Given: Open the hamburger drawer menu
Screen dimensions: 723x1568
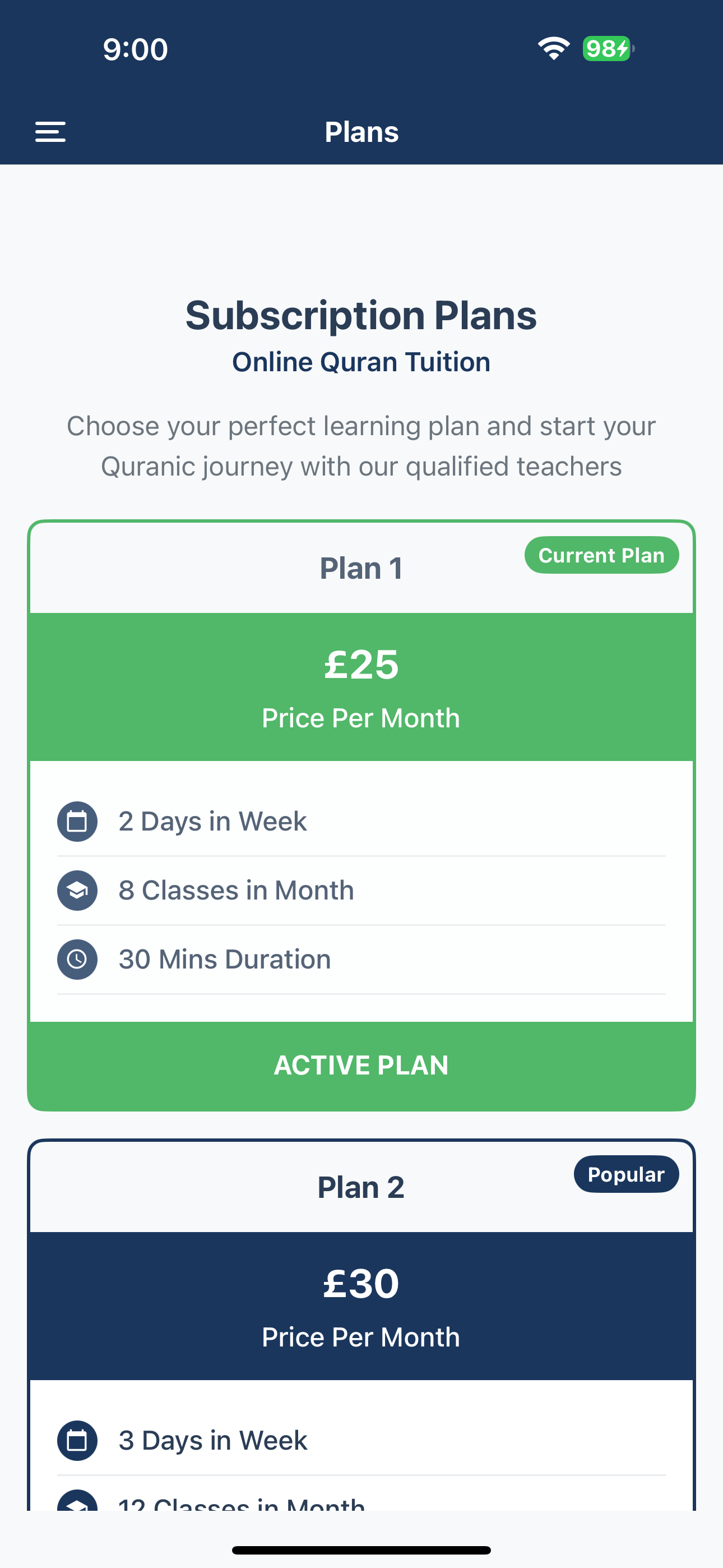Looking at the screenshot, I should click(x=50, y=131).
